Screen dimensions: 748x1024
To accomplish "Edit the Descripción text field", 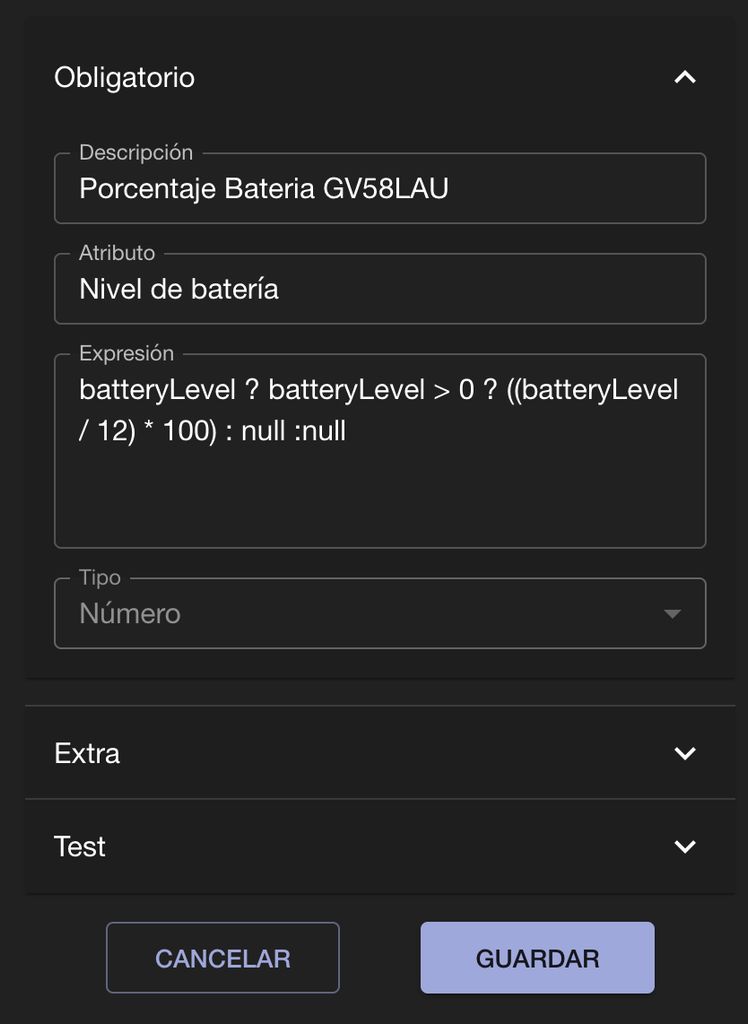I will click(x=380, y=189).
